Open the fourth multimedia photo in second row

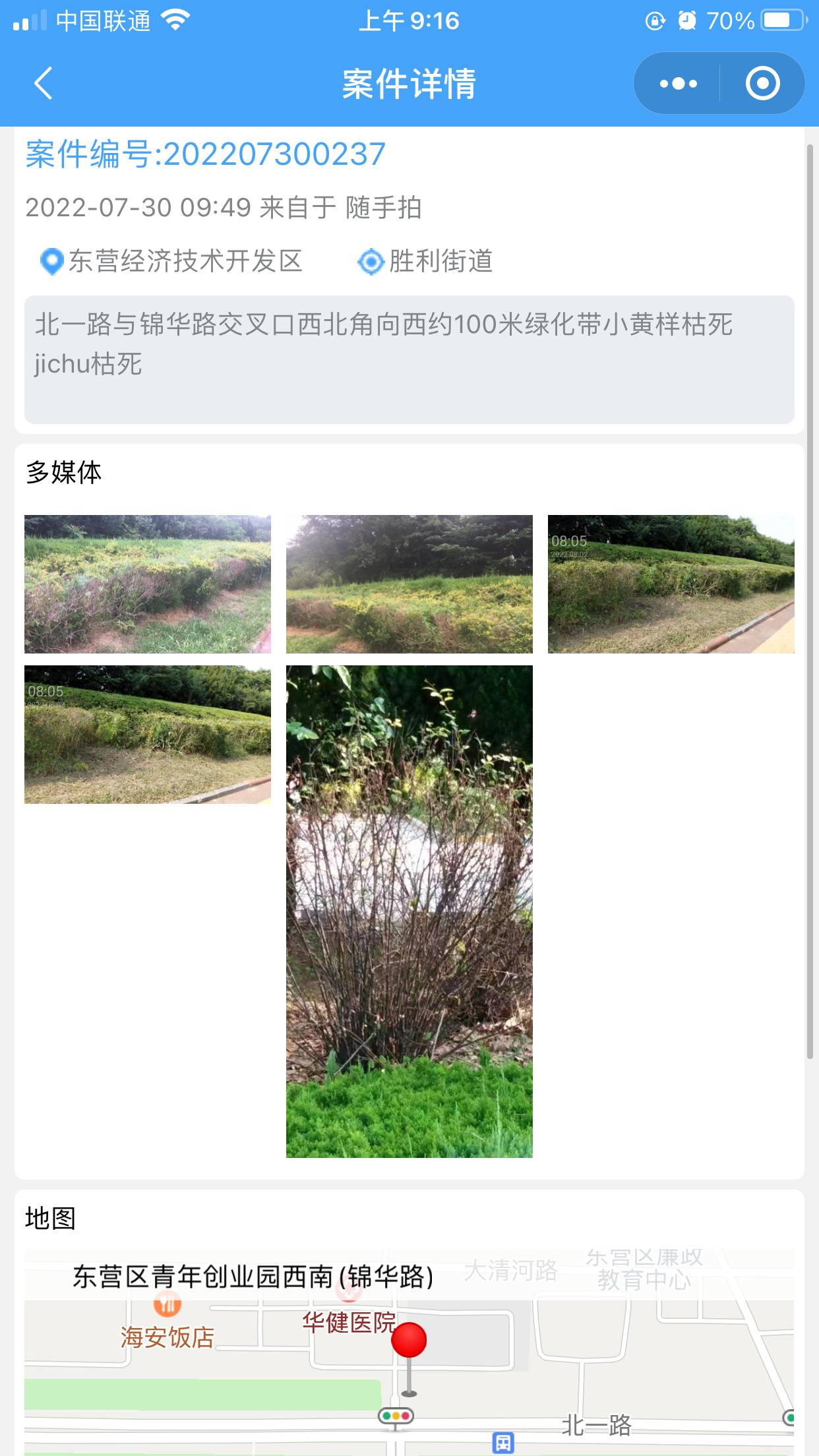click(x=148, y=735)
